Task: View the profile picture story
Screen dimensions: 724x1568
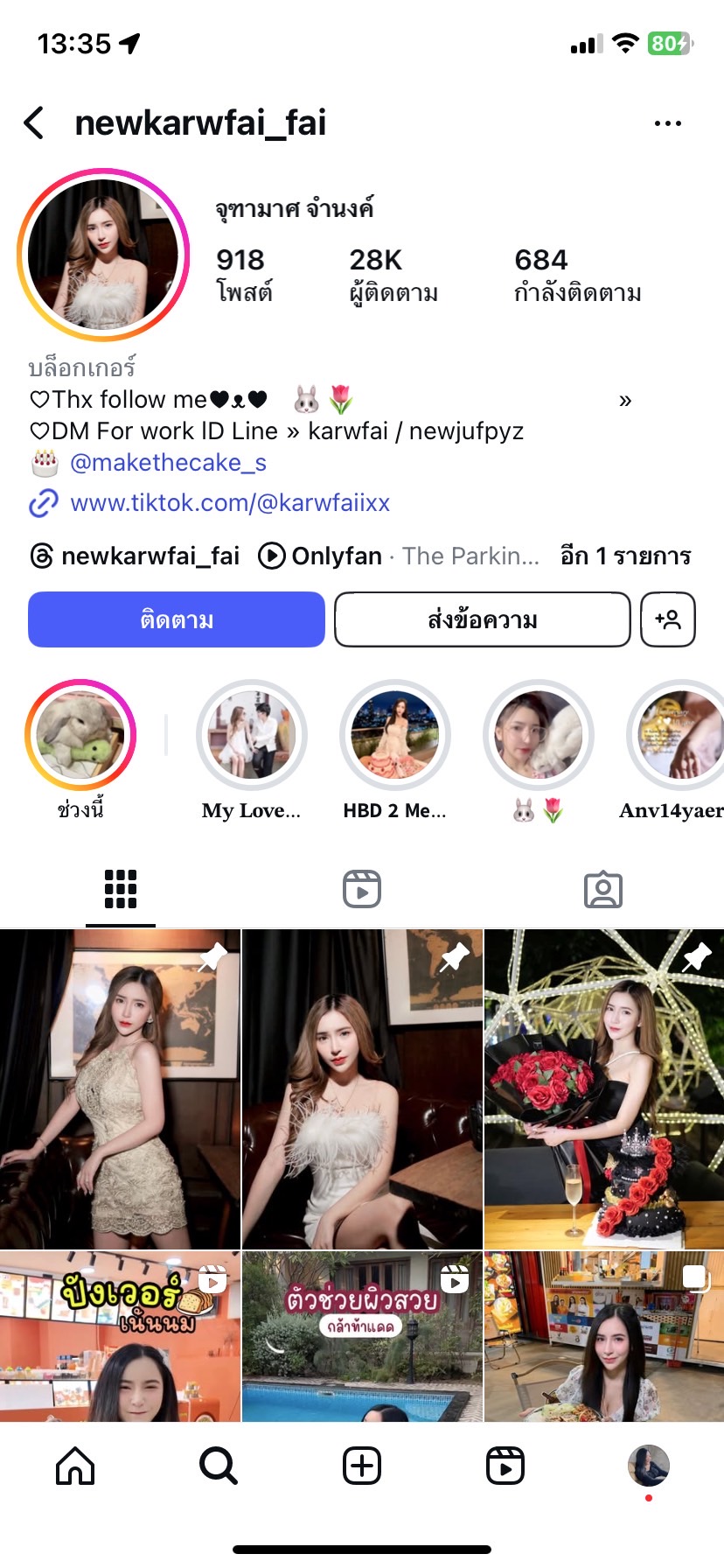Action: 103,255
